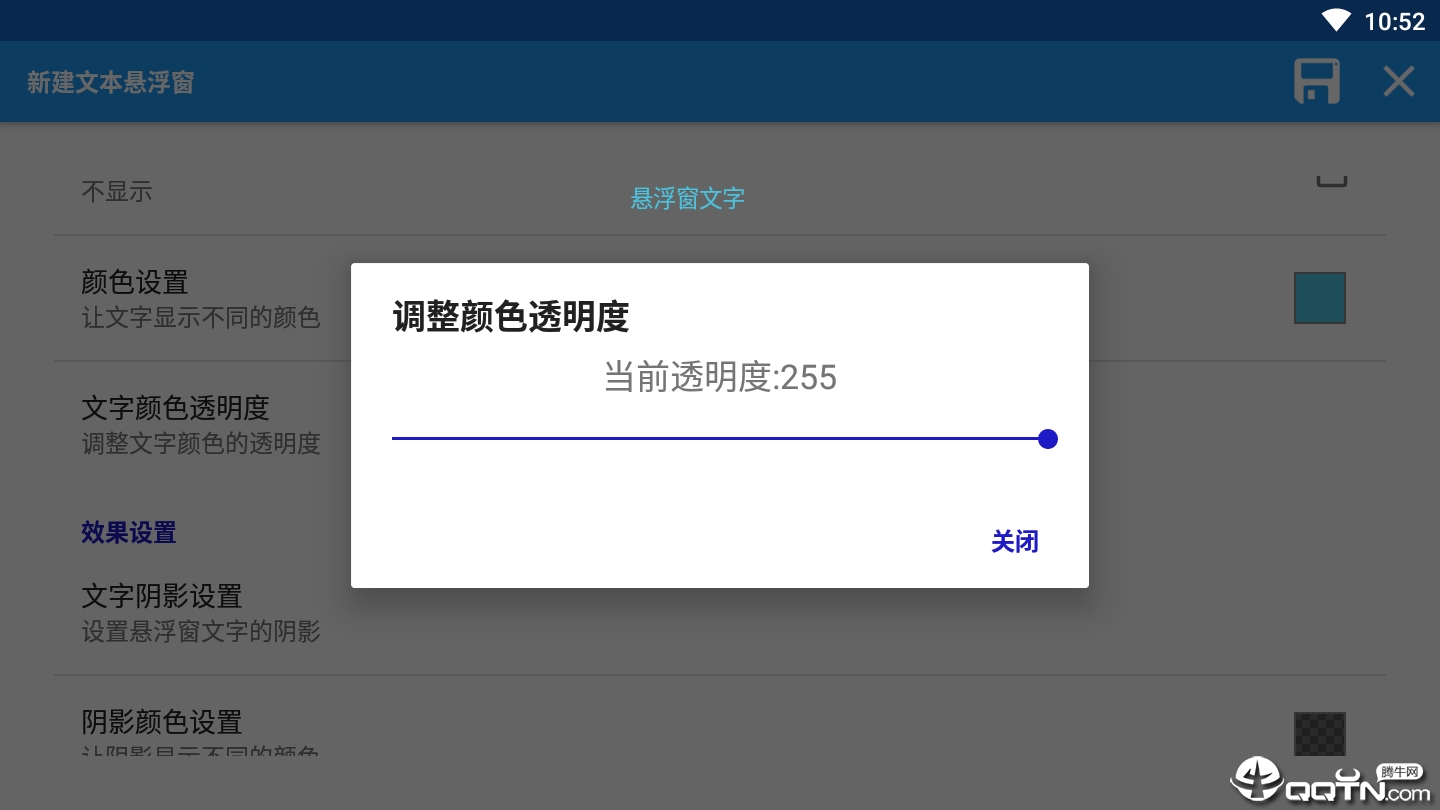1440x810 pixels.
Task: Open the 文字阴影设置 row
Action: tap(200, 613)
